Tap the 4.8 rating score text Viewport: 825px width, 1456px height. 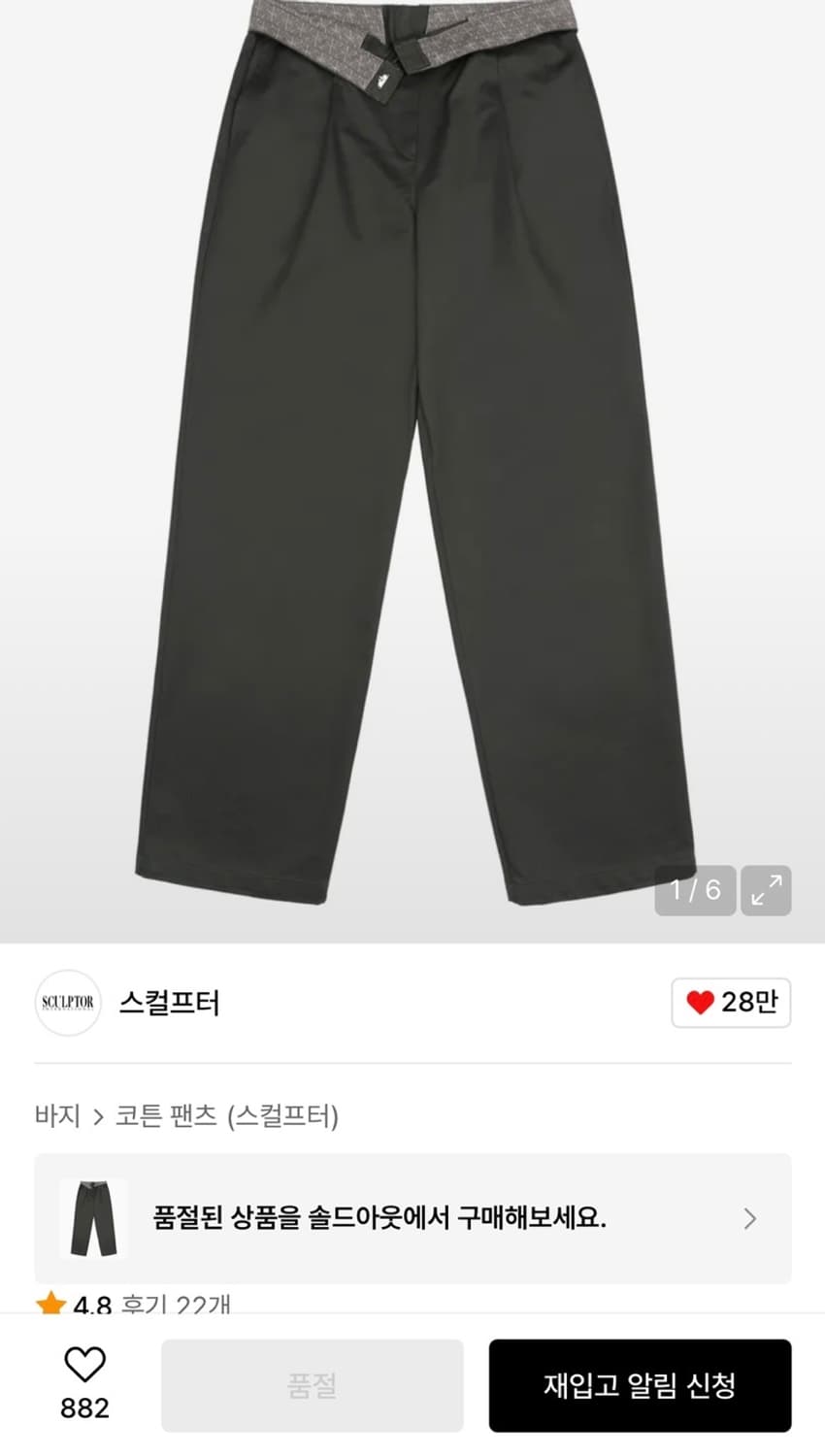tap(89, 1306)
